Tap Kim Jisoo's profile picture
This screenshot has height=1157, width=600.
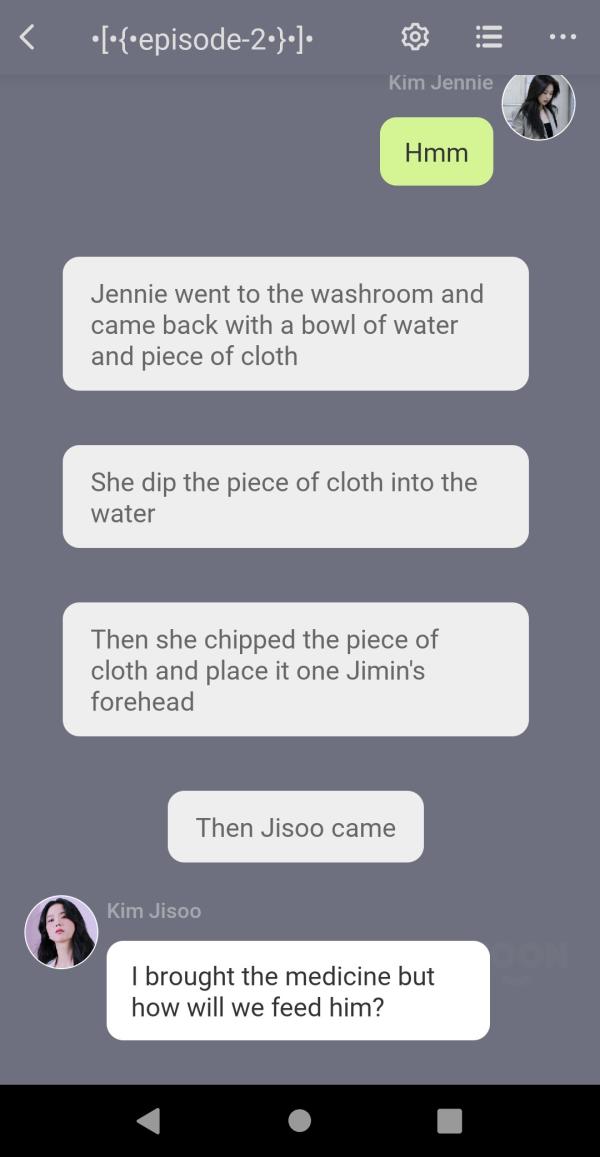61,932
